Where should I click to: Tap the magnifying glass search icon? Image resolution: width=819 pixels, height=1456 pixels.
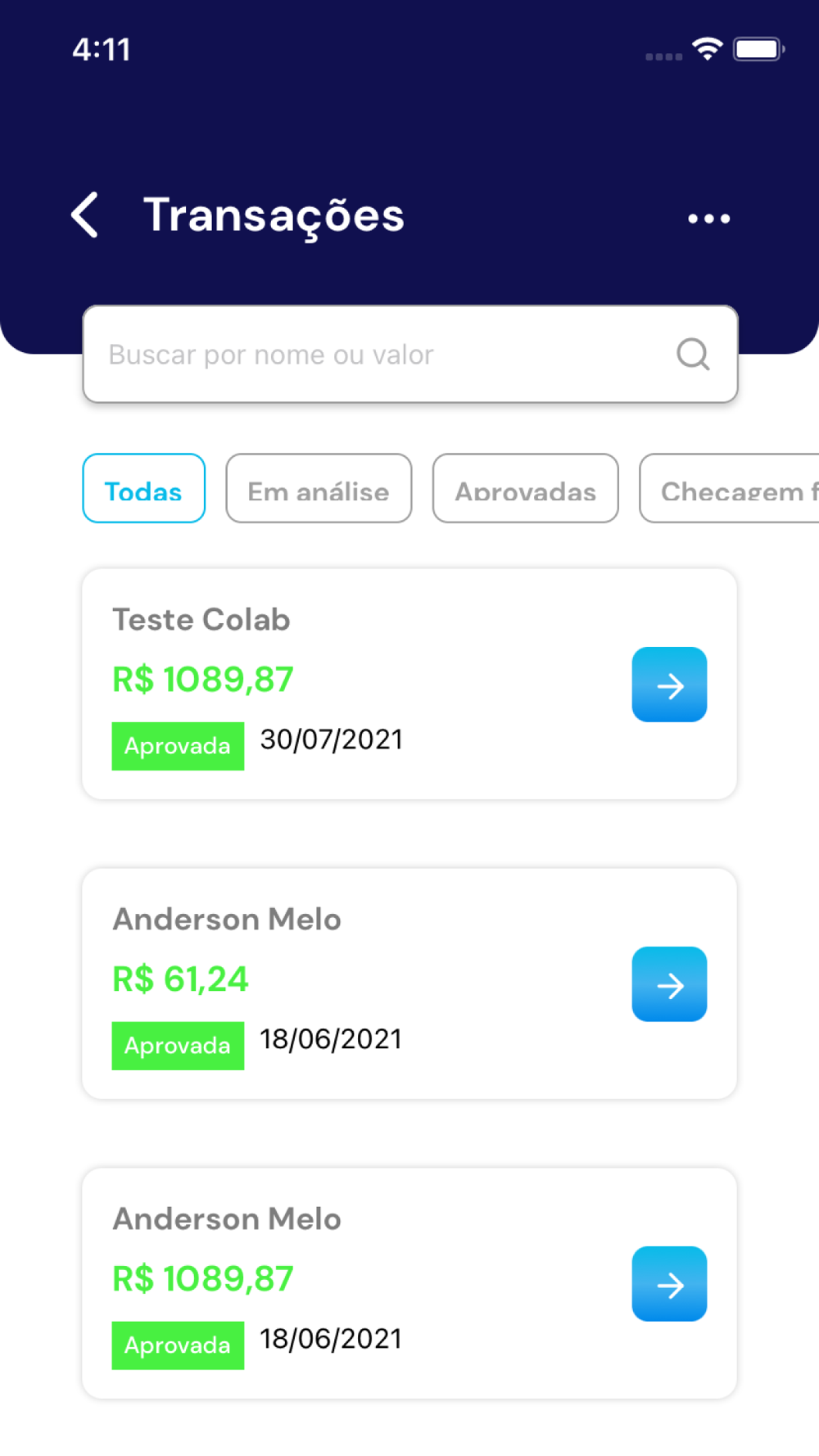(x=693, y=355)
